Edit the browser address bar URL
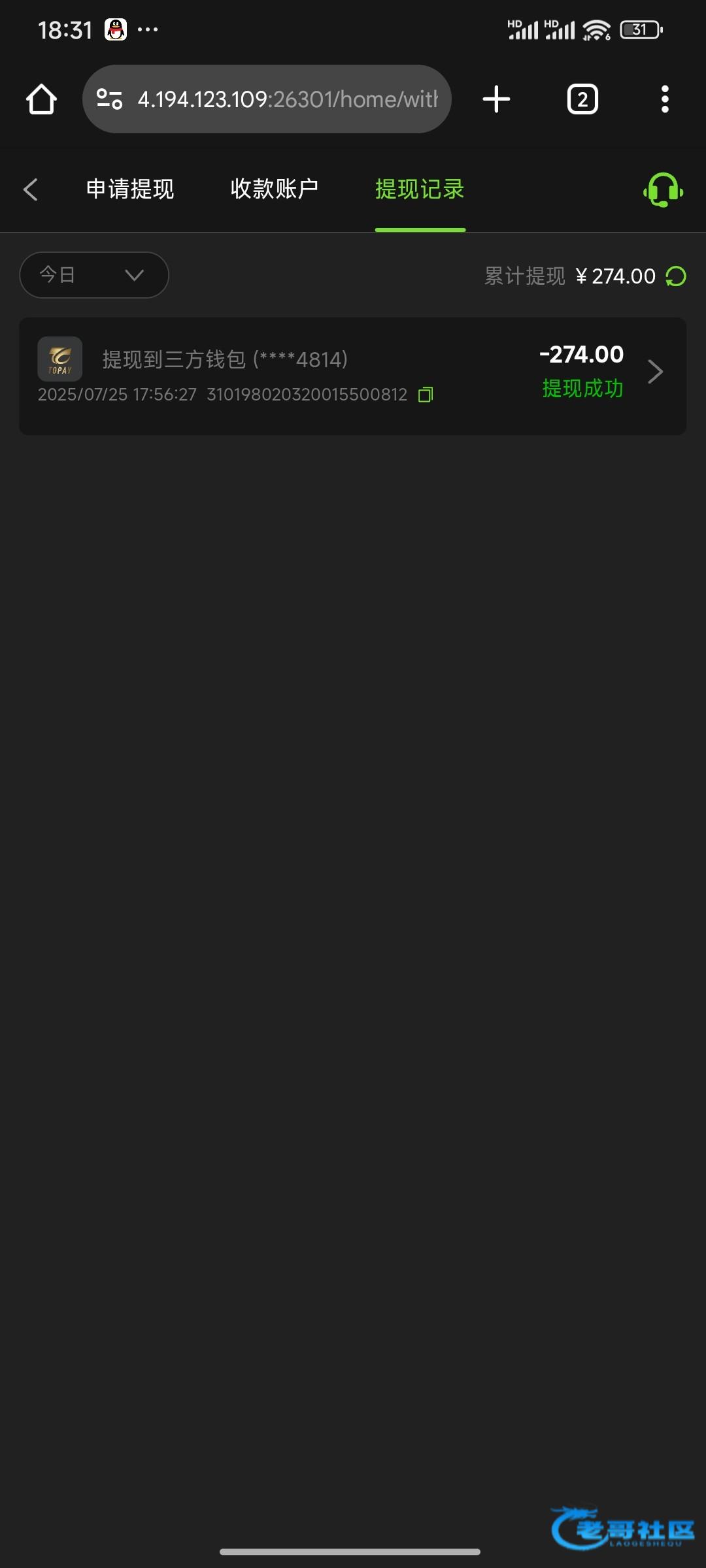This screenshot has height=1568, width=706. (267, 99)
